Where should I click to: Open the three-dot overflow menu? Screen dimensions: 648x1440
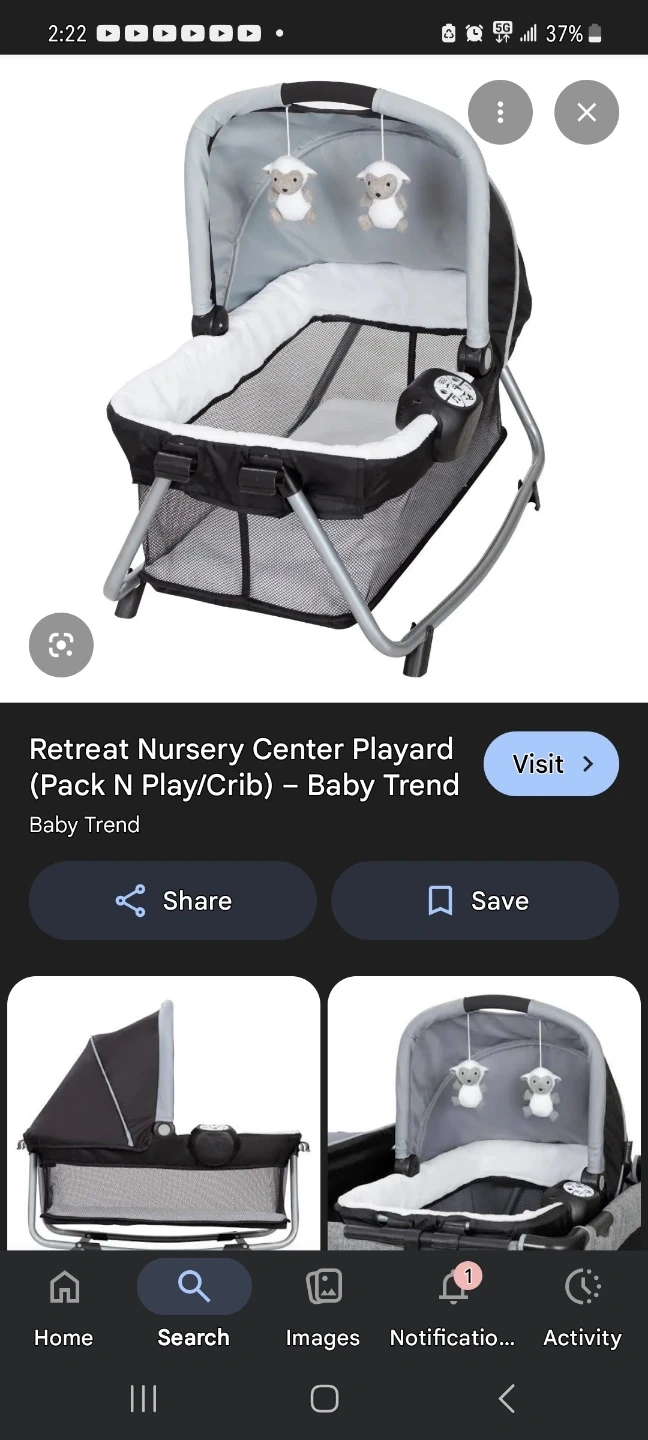500,112
